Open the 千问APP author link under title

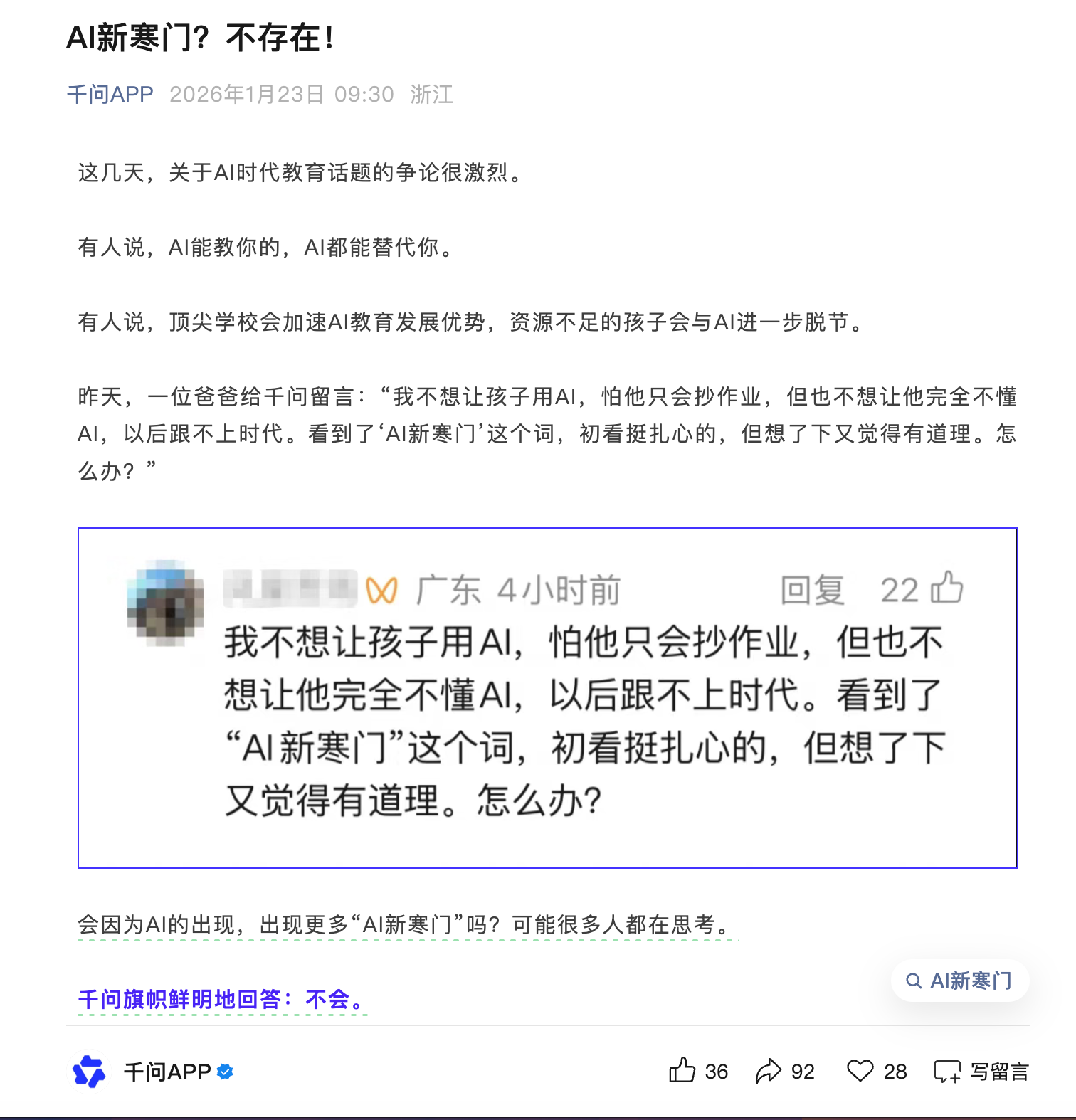110,94
